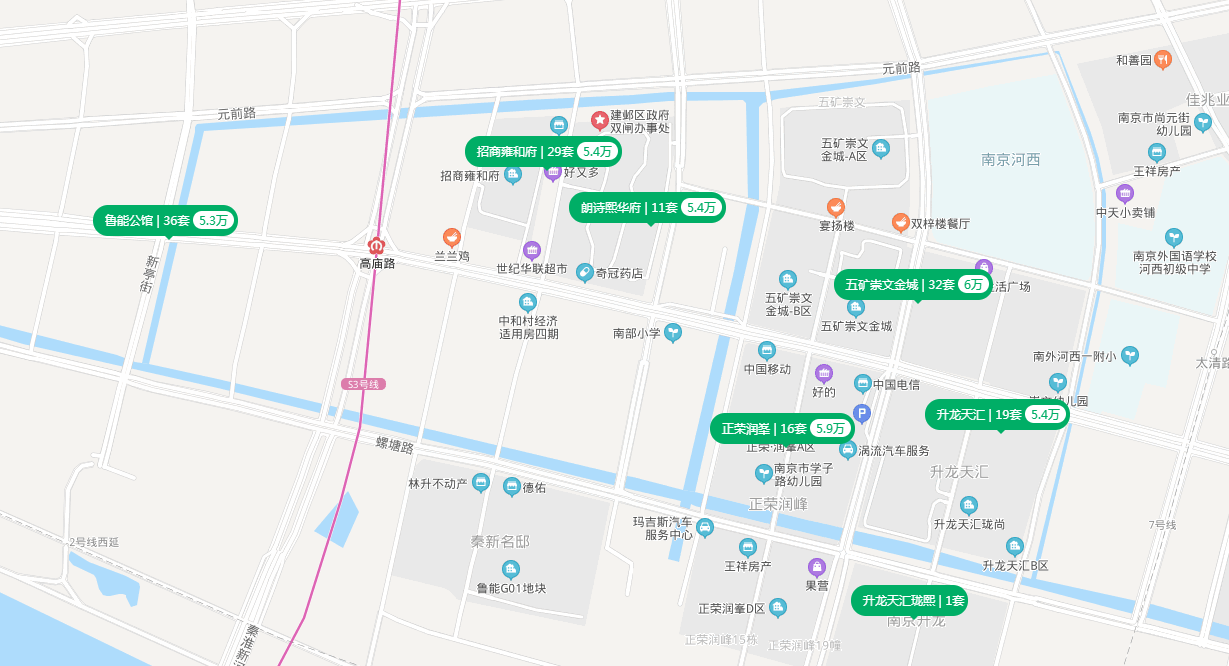Tap the 朗诗熙华府 11套 marker
Viewport: 1229px width, 666px height.
[647, 207]
